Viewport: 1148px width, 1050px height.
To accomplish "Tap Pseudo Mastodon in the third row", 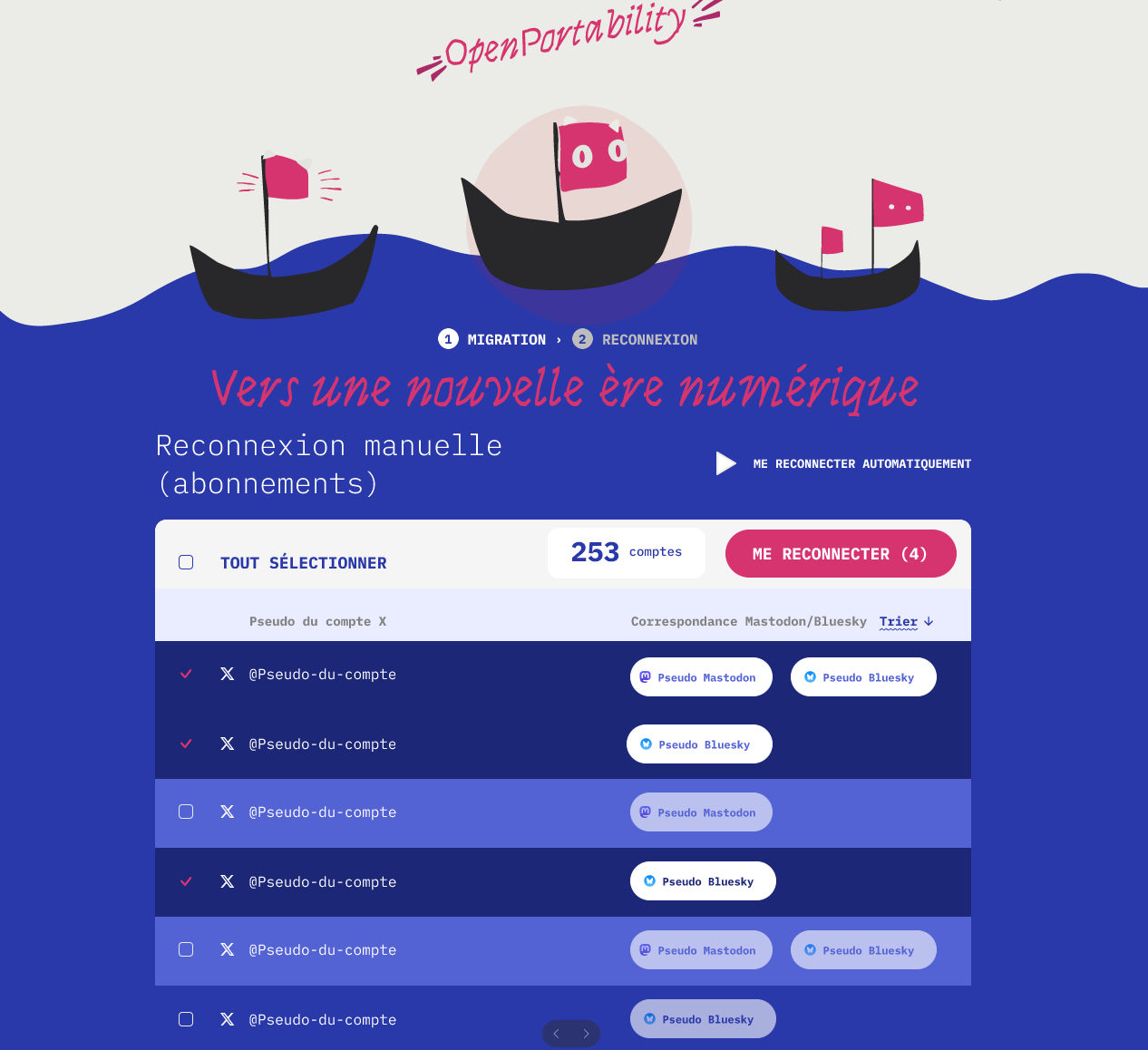I will [701, 812].
